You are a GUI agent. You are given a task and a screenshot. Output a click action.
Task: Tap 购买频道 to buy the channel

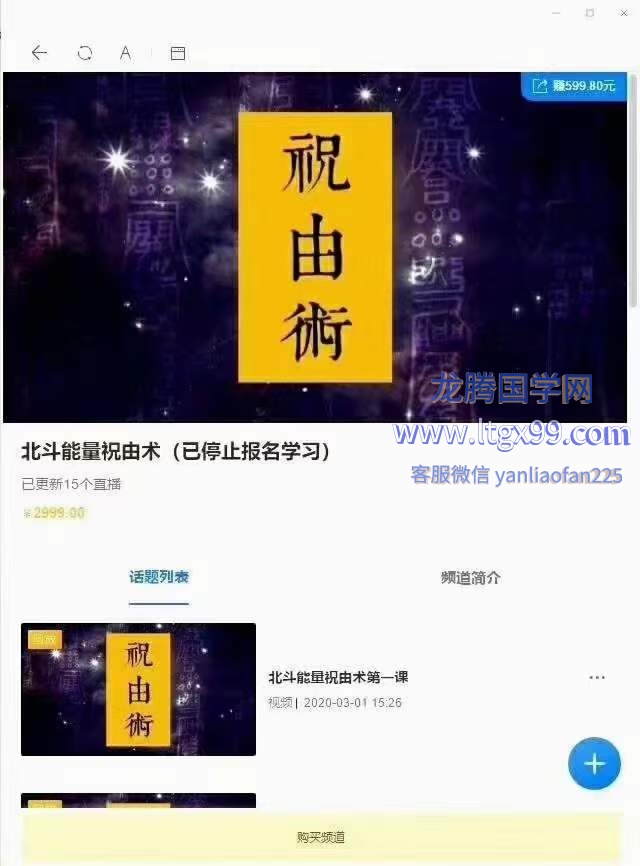[x=320, y=837]
